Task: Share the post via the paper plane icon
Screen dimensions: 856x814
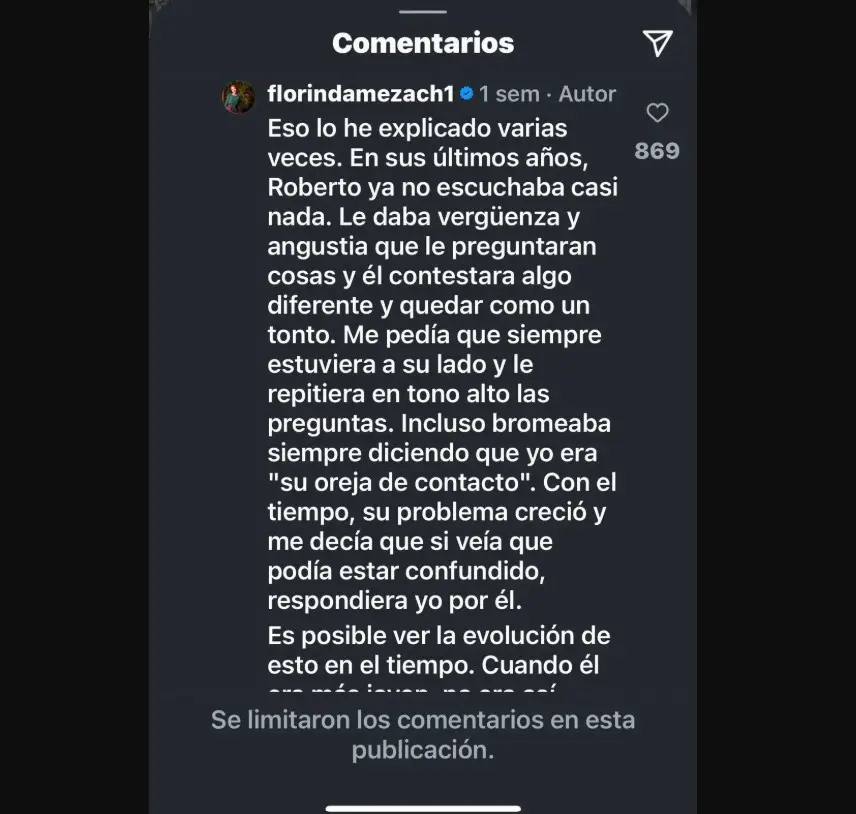Action: (657, 42)
